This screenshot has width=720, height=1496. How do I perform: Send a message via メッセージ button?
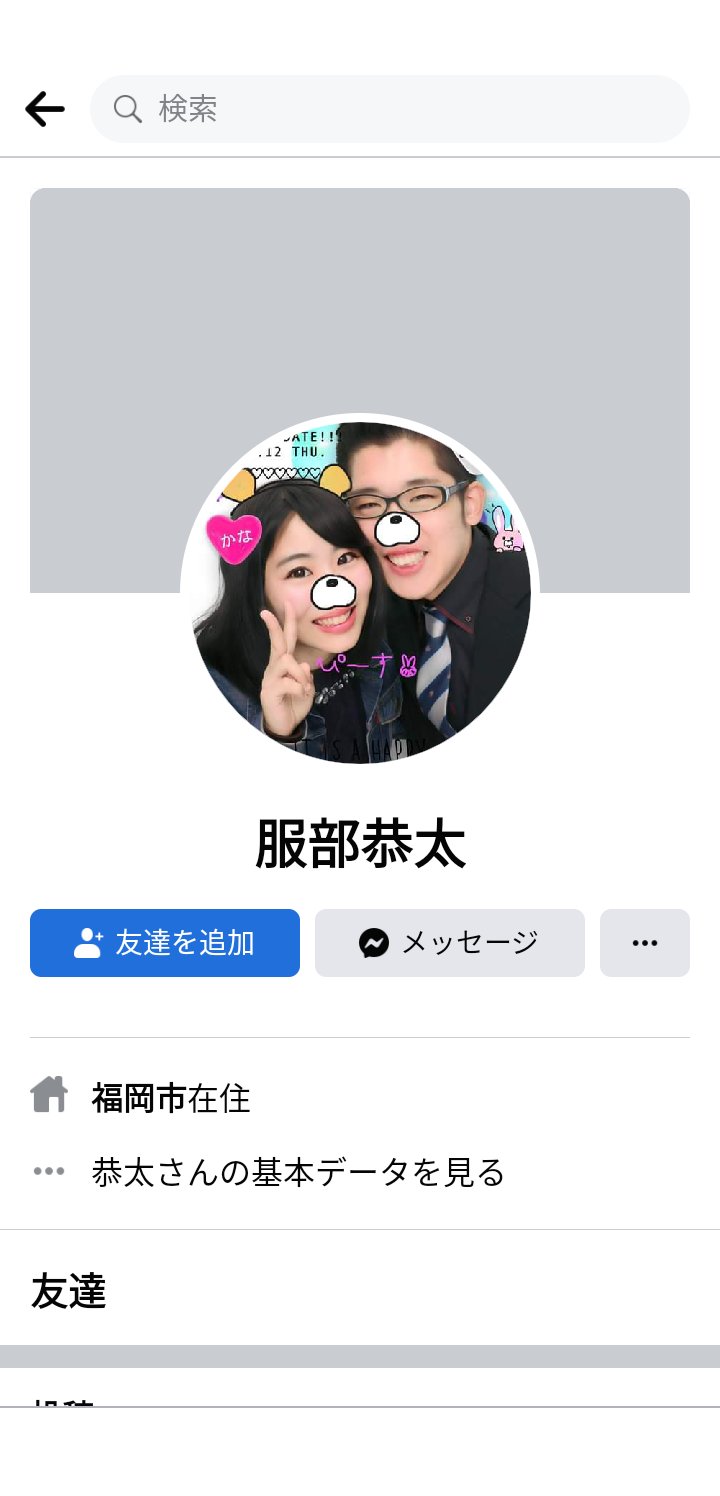click(450, 943)
